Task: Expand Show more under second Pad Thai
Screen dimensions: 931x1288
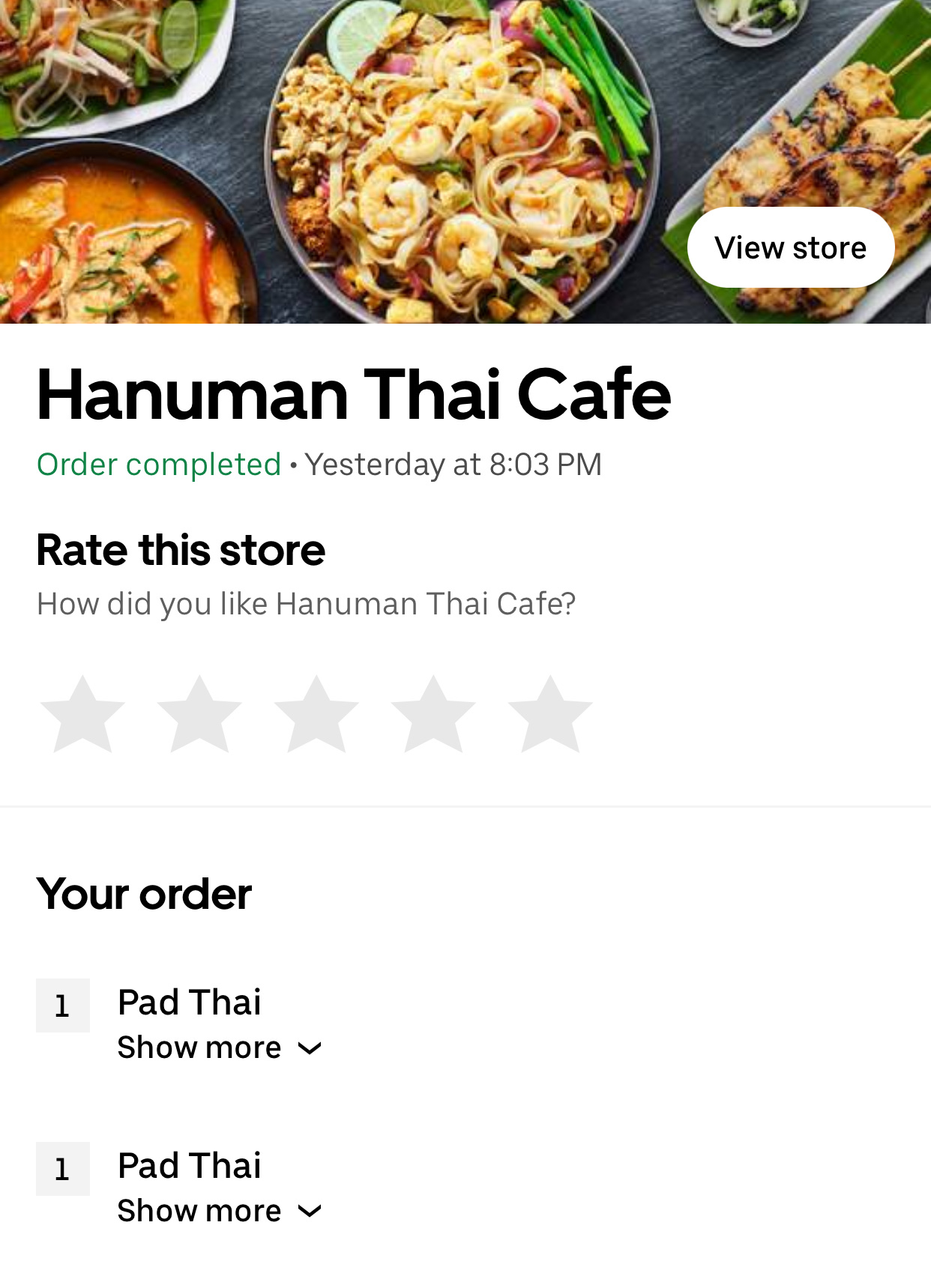Action: click(219, 1211)
